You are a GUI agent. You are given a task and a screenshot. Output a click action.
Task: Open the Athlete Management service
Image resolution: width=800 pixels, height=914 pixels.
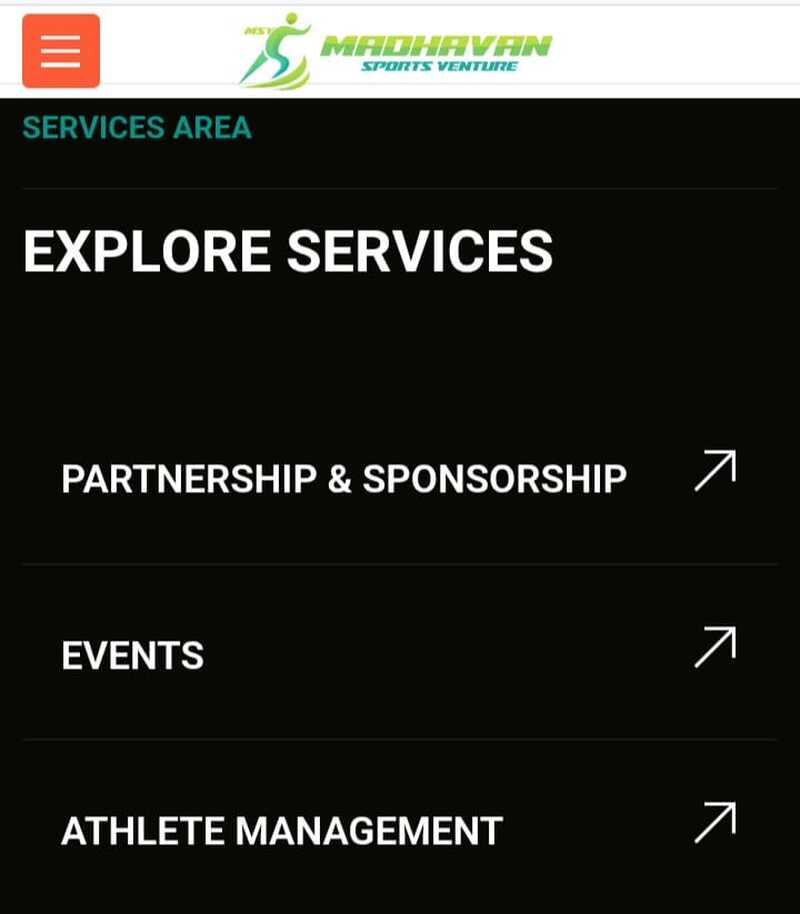[282, 831]
